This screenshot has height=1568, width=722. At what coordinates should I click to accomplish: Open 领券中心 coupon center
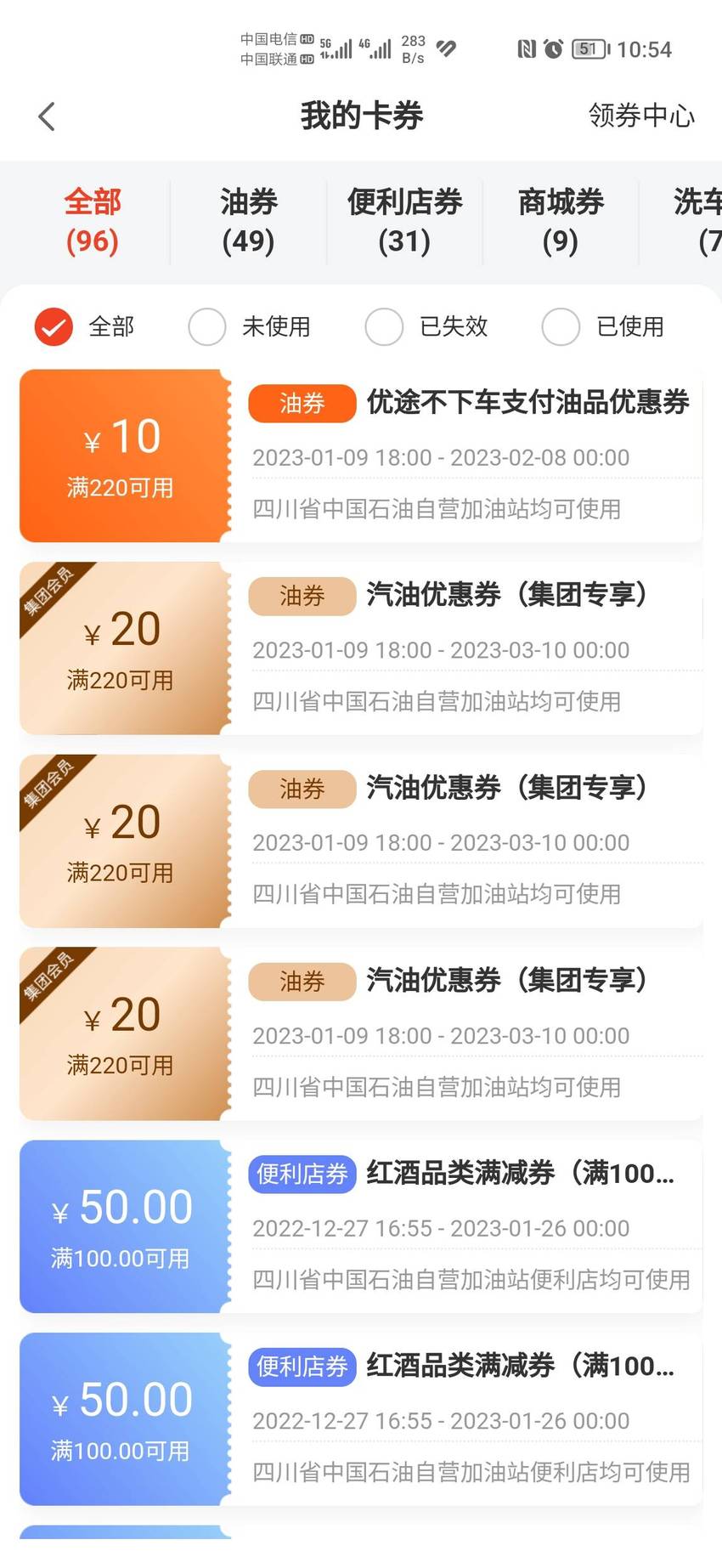[641, 116]
